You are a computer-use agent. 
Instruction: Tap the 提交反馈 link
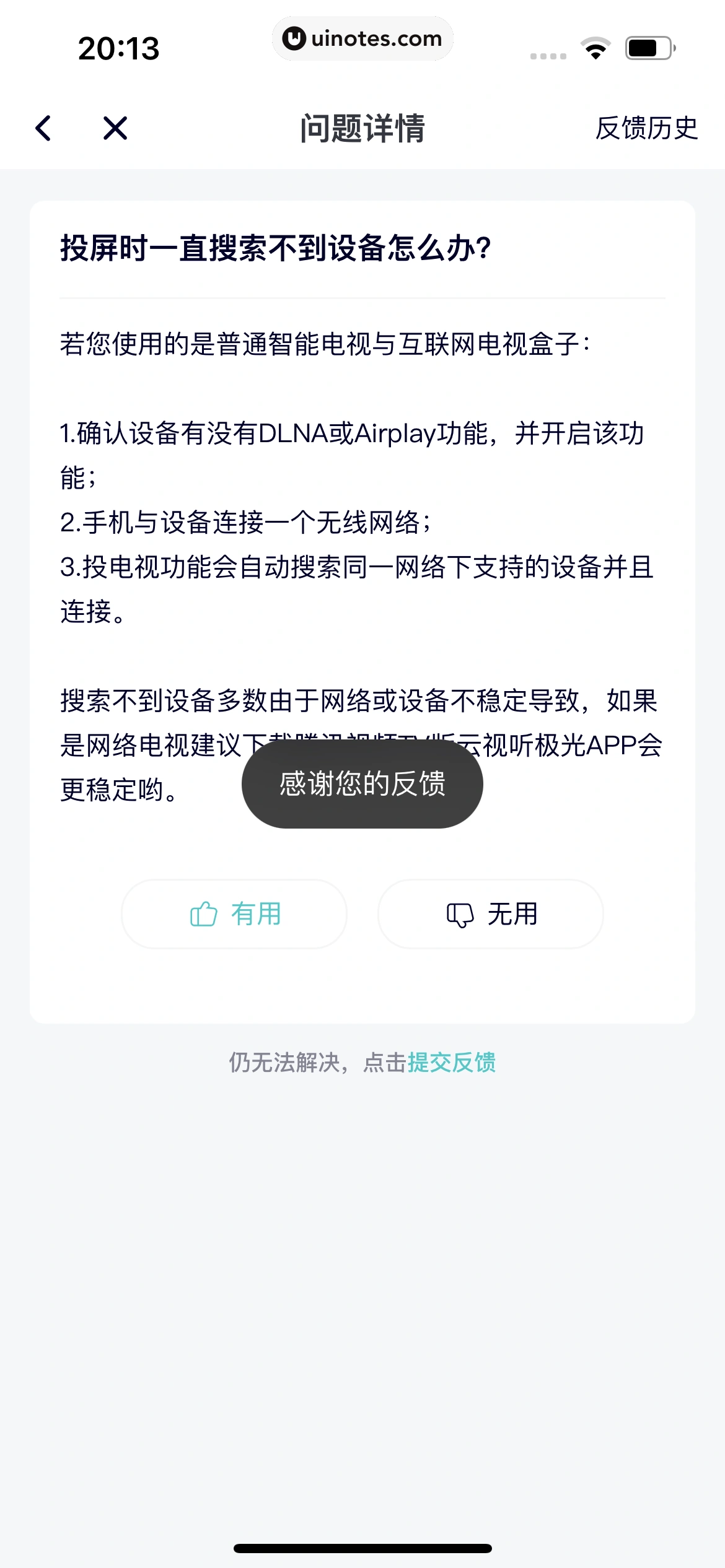[452, 1062]
